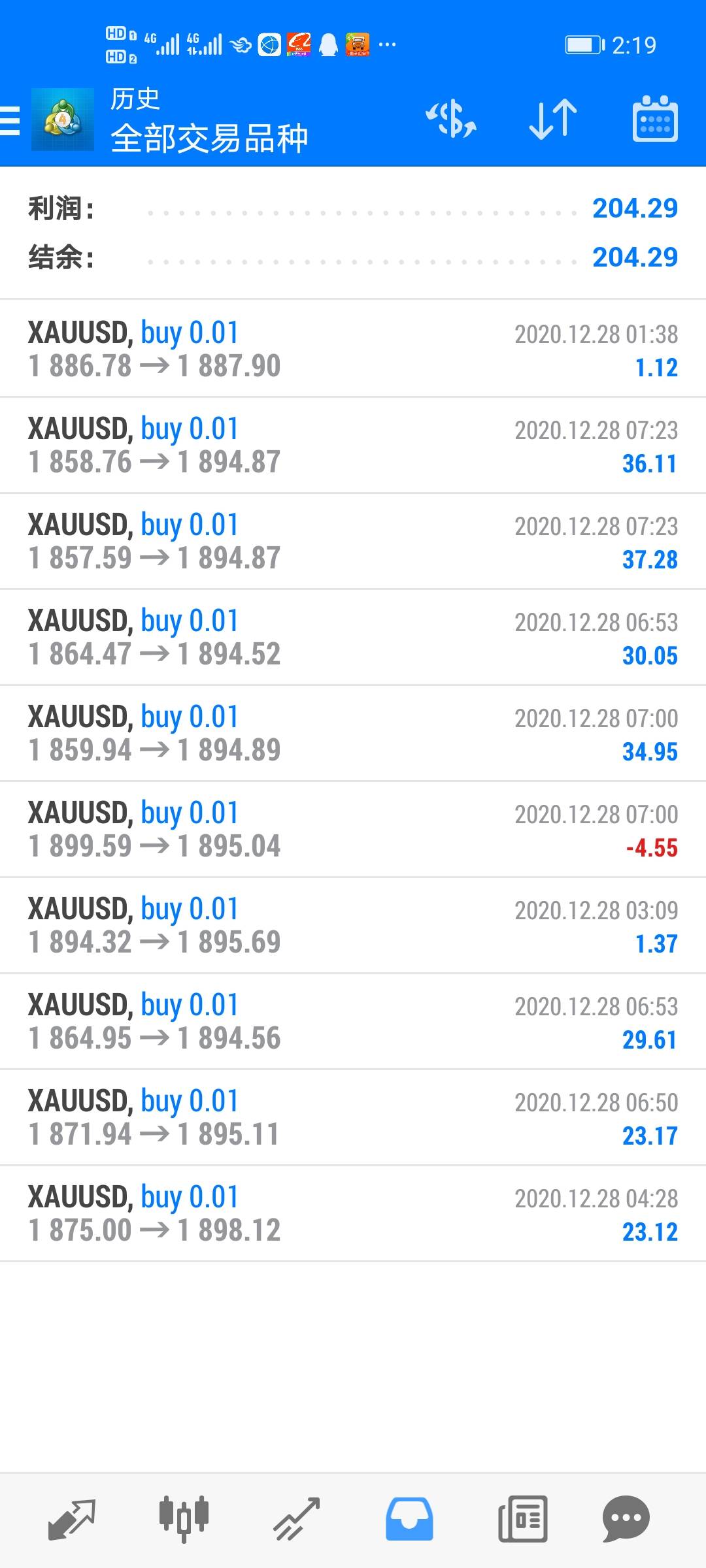
Task: Open the trade with 30.05 profit
Action: [353, 637]
